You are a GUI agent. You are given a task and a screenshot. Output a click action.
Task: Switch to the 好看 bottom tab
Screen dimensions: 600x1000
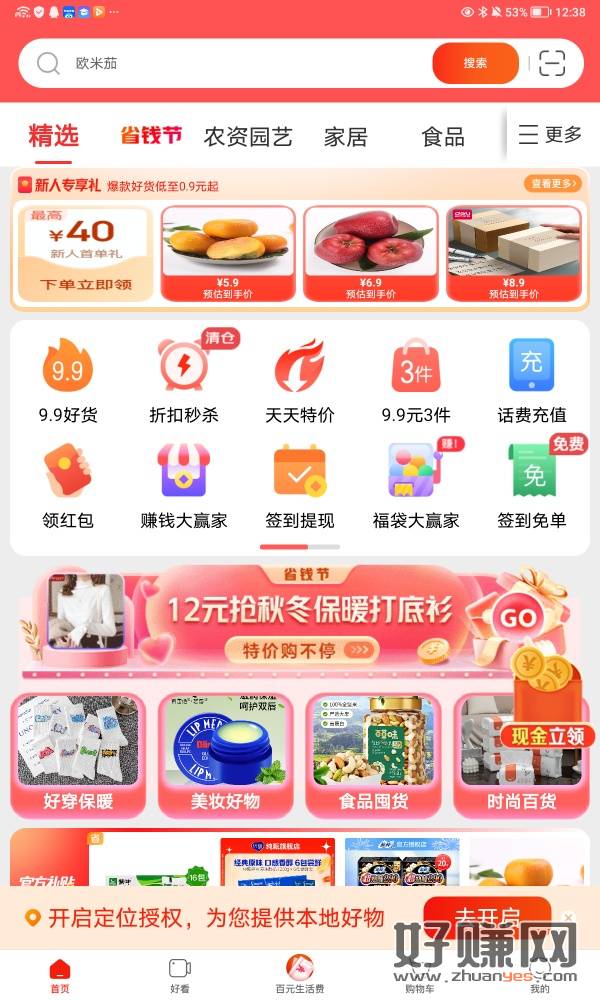coord(180,974)
